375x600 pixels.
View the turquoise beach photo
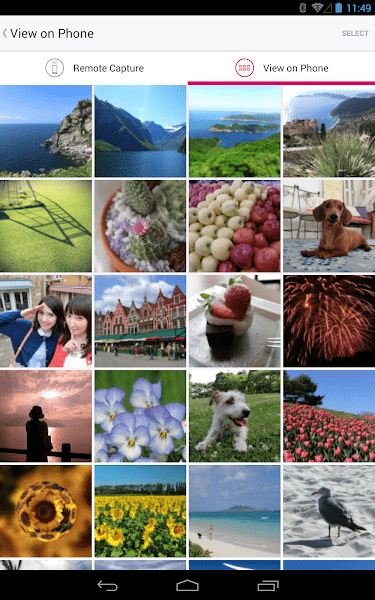(x=235, y=511)
